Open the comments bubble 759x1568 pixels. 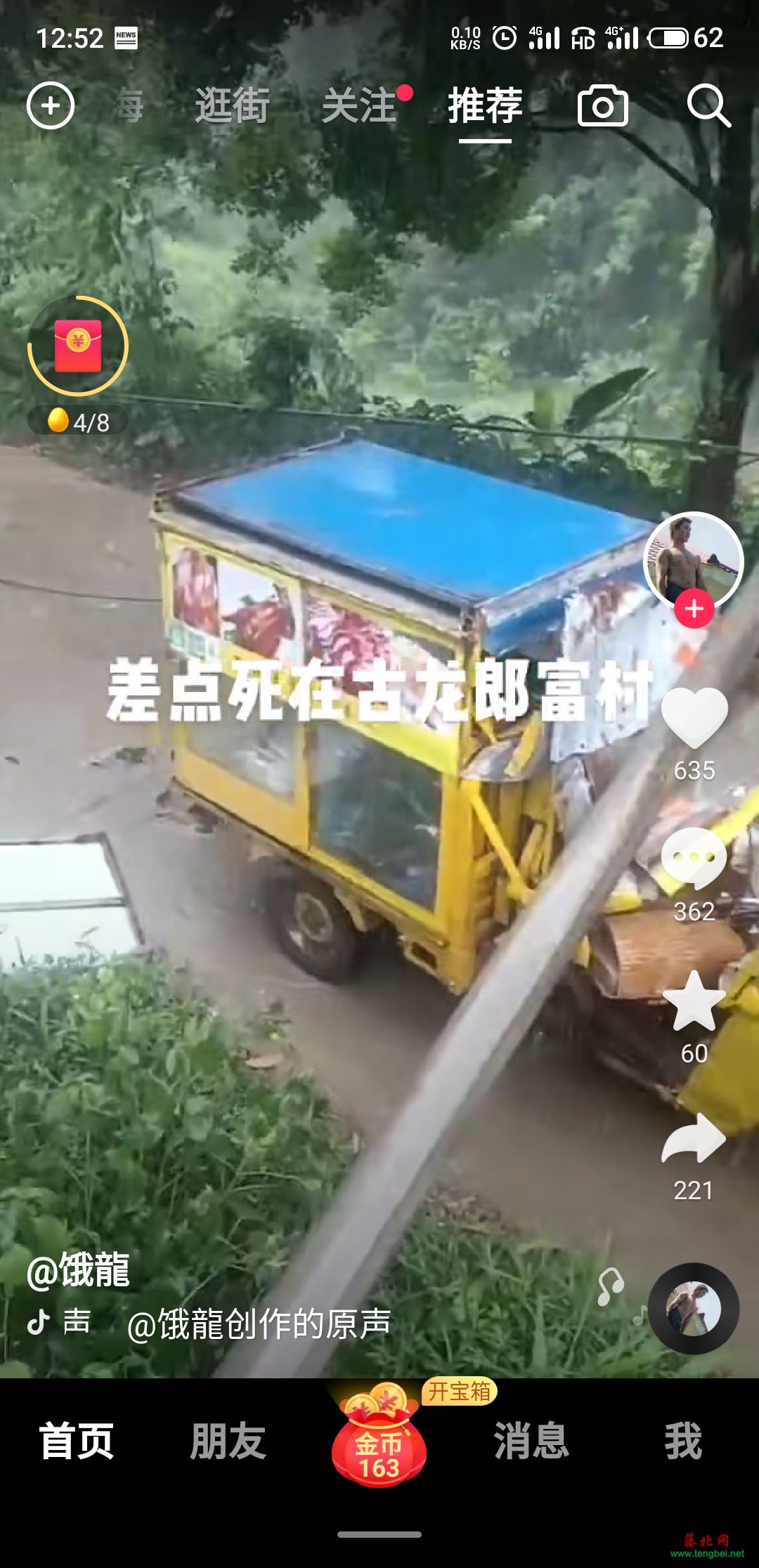coord(694,858)
